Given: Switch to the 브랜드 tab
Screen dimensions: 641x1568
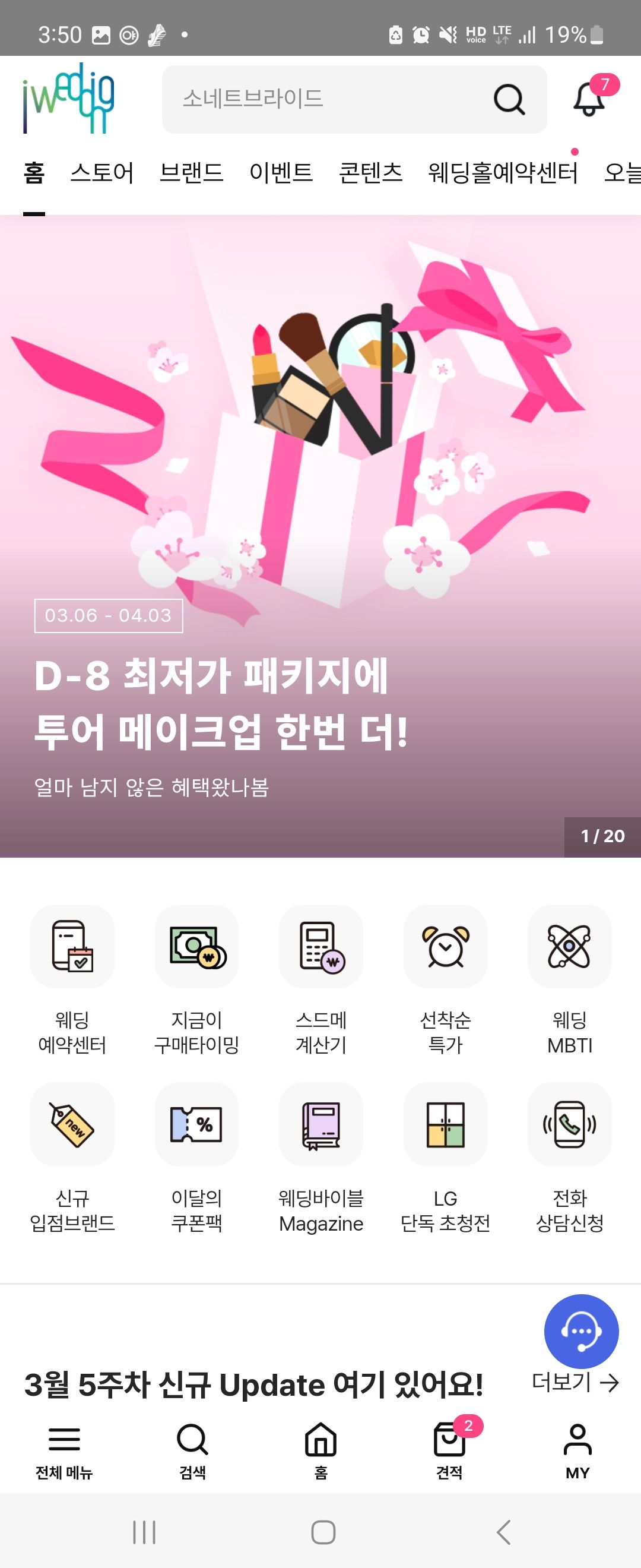Looking at the screenshot, I should (191, 173).
